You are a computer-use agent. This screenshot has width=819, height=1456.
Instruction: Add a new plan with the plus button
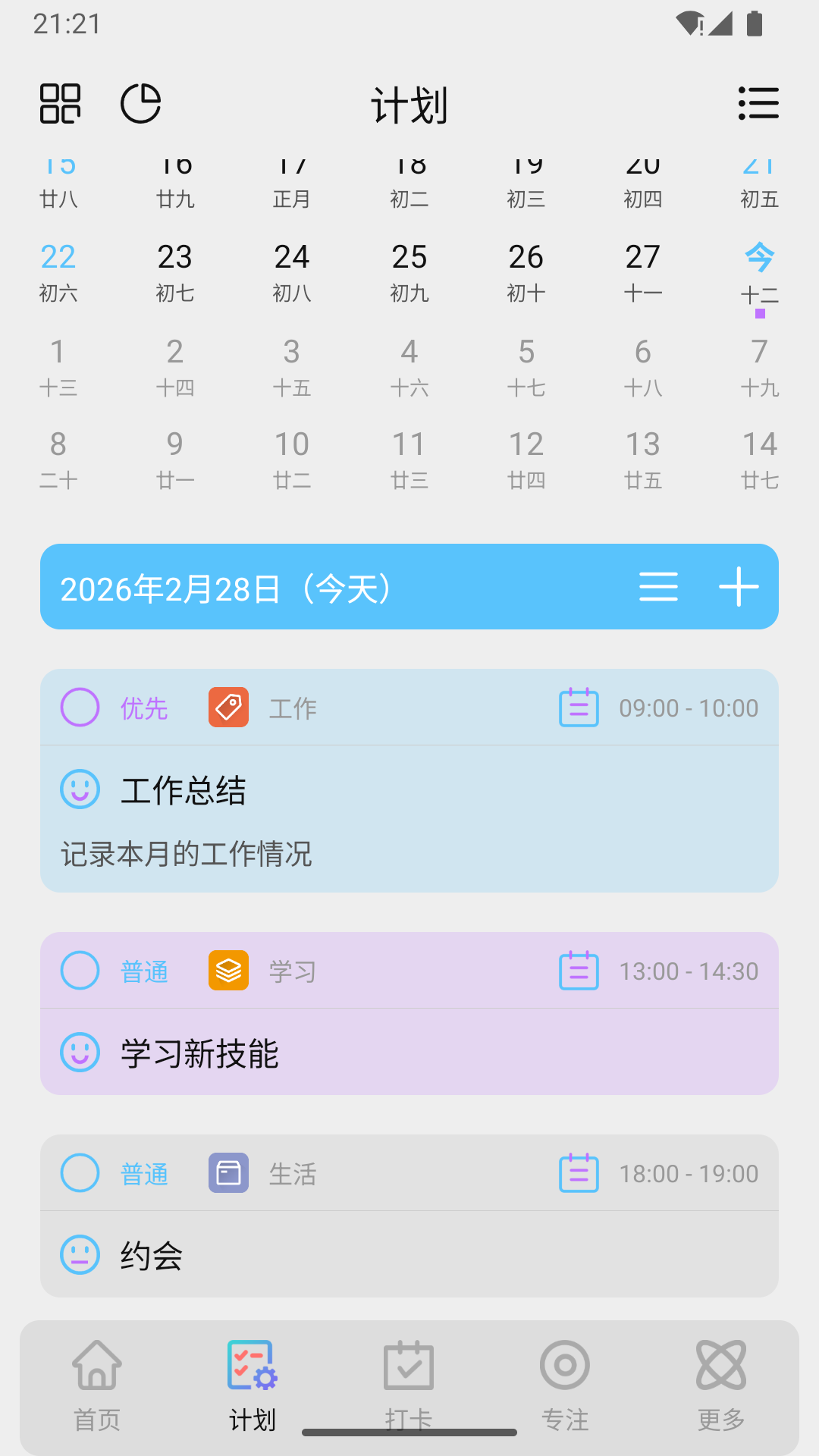(739, 587)
